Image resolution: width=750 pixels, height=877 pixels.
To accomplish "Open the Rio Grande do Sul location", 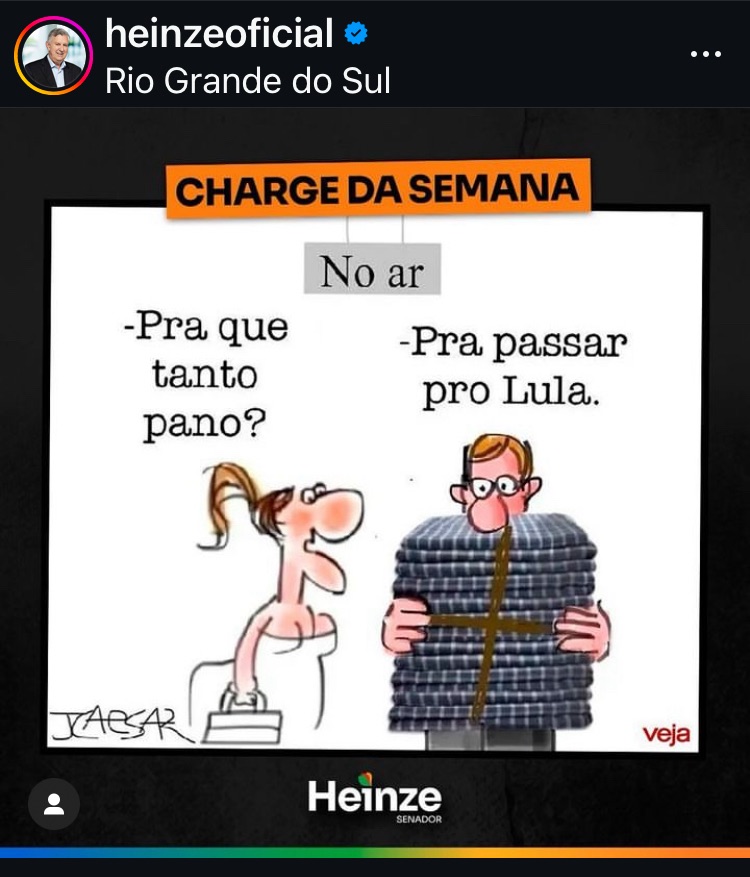I will click(x=247, y=80).
